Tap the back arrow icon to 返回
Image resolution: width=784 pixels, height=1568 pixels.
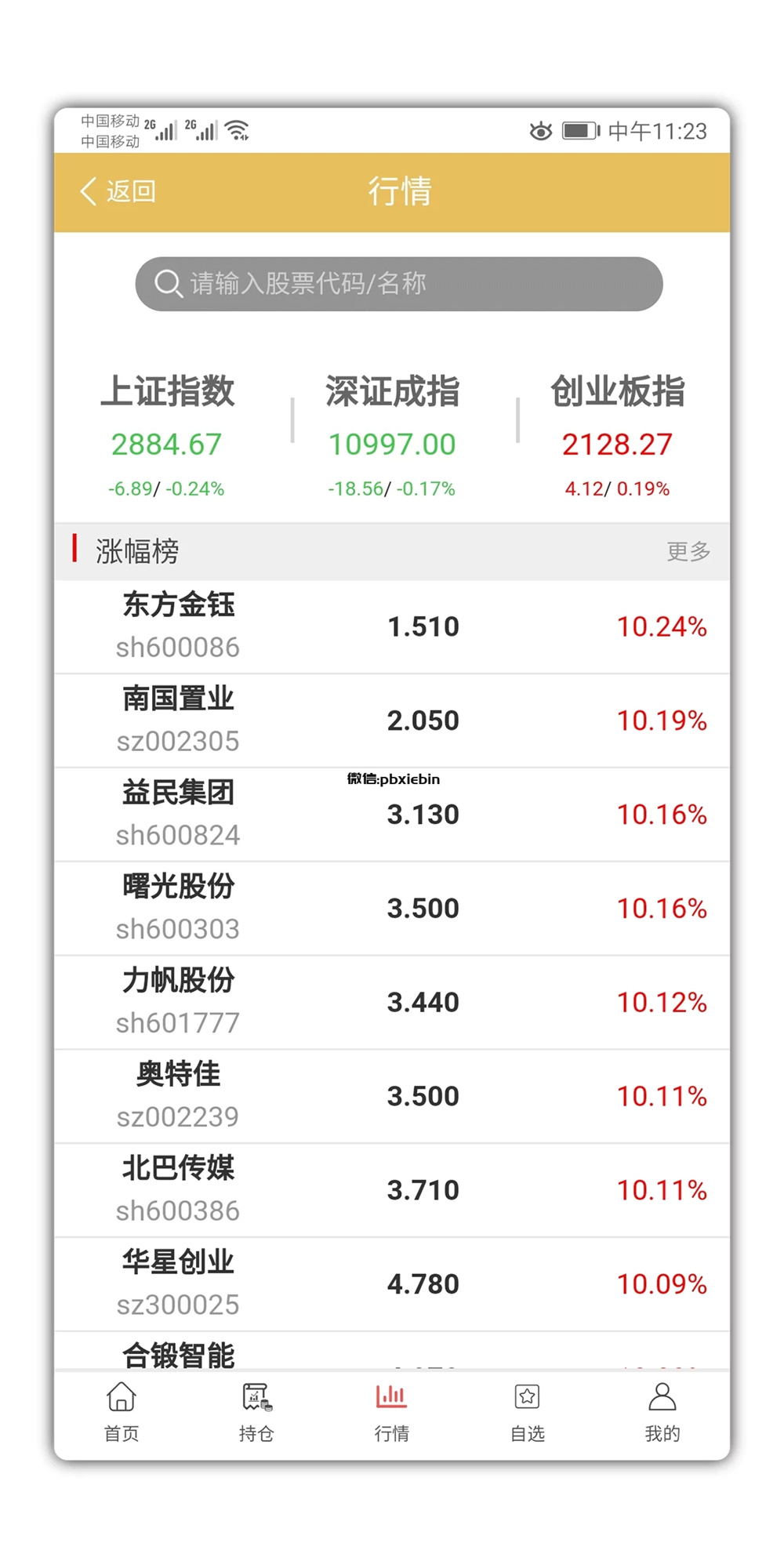click(x=86, y=191)
